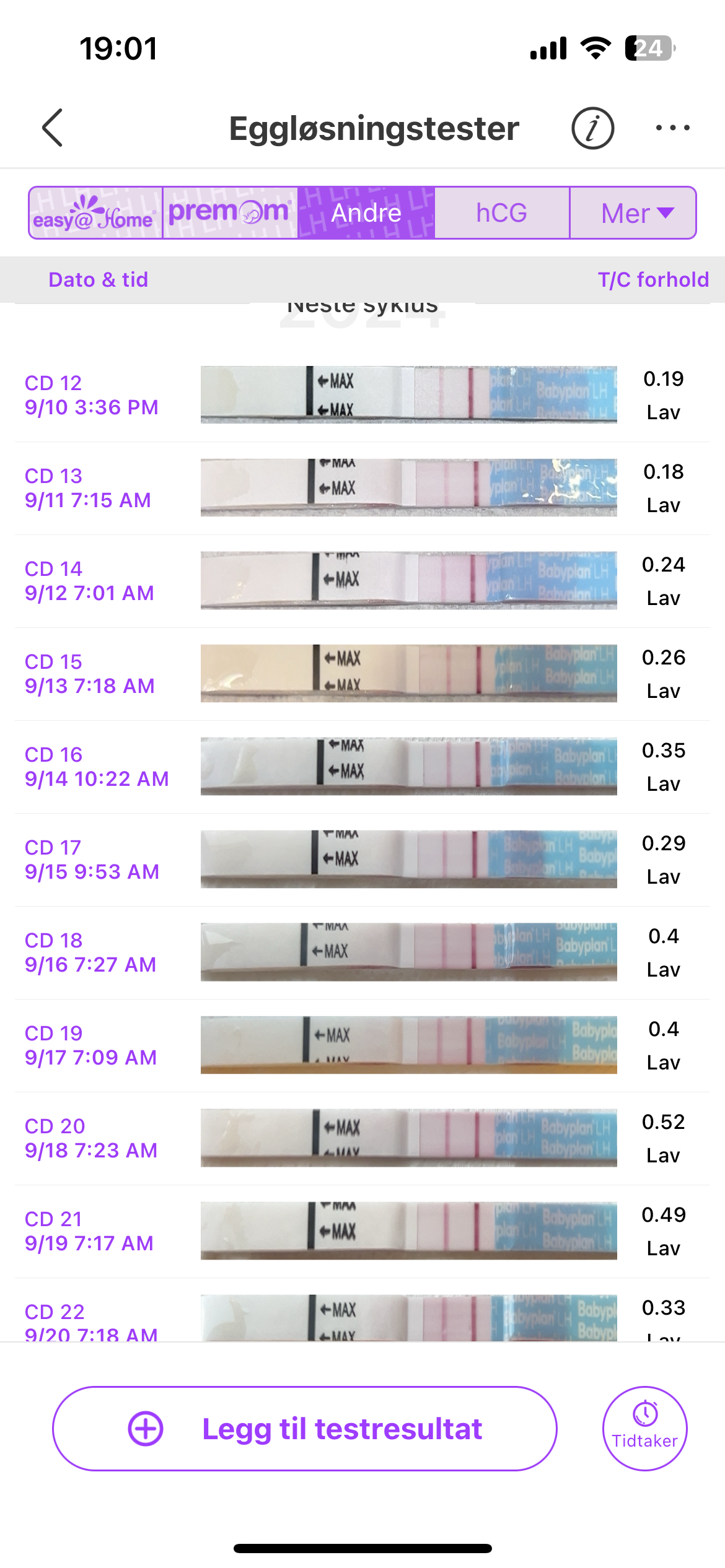Tap Legg til testresultat
The height and width of the screenshot is (1568, 725).
click(304, 1429)
